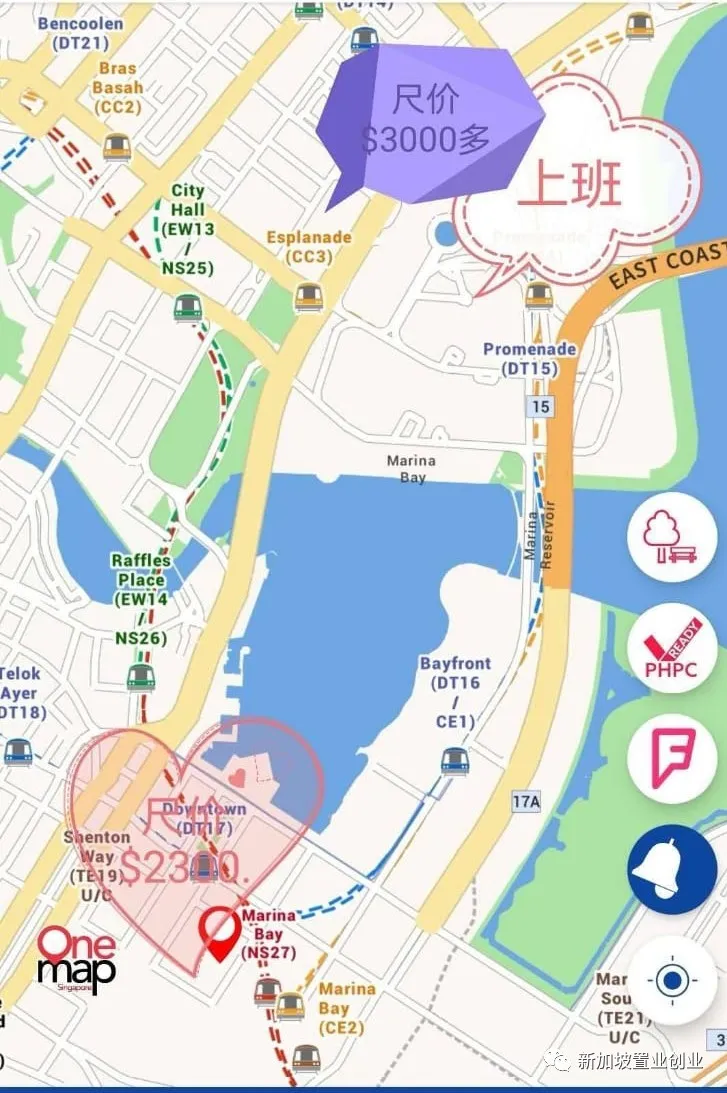Open the blue notification bell icon
Screen dimensions: 727x1093
(x=670, y=871)
